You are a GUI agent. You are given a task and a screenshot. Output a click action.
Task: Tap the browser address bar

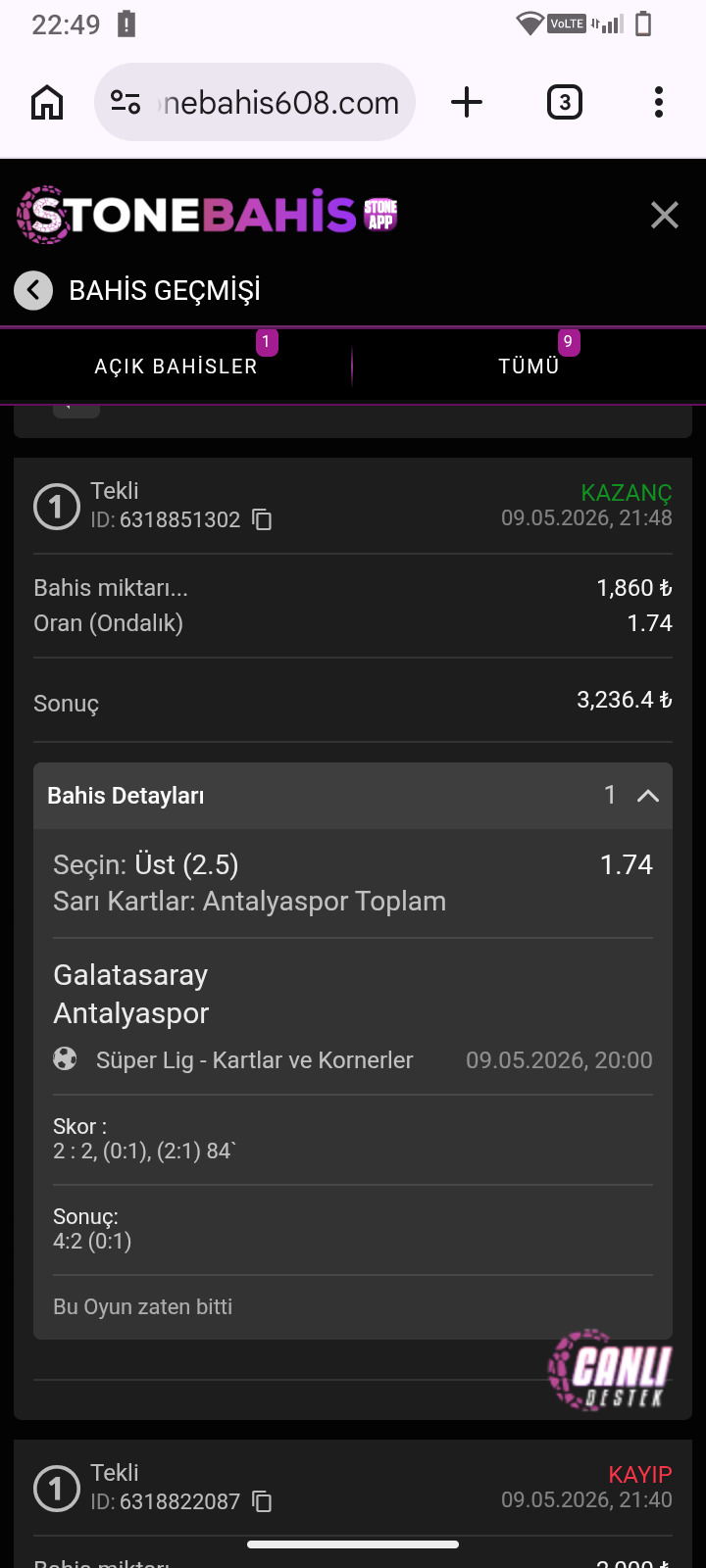click(x=255, y=102)
